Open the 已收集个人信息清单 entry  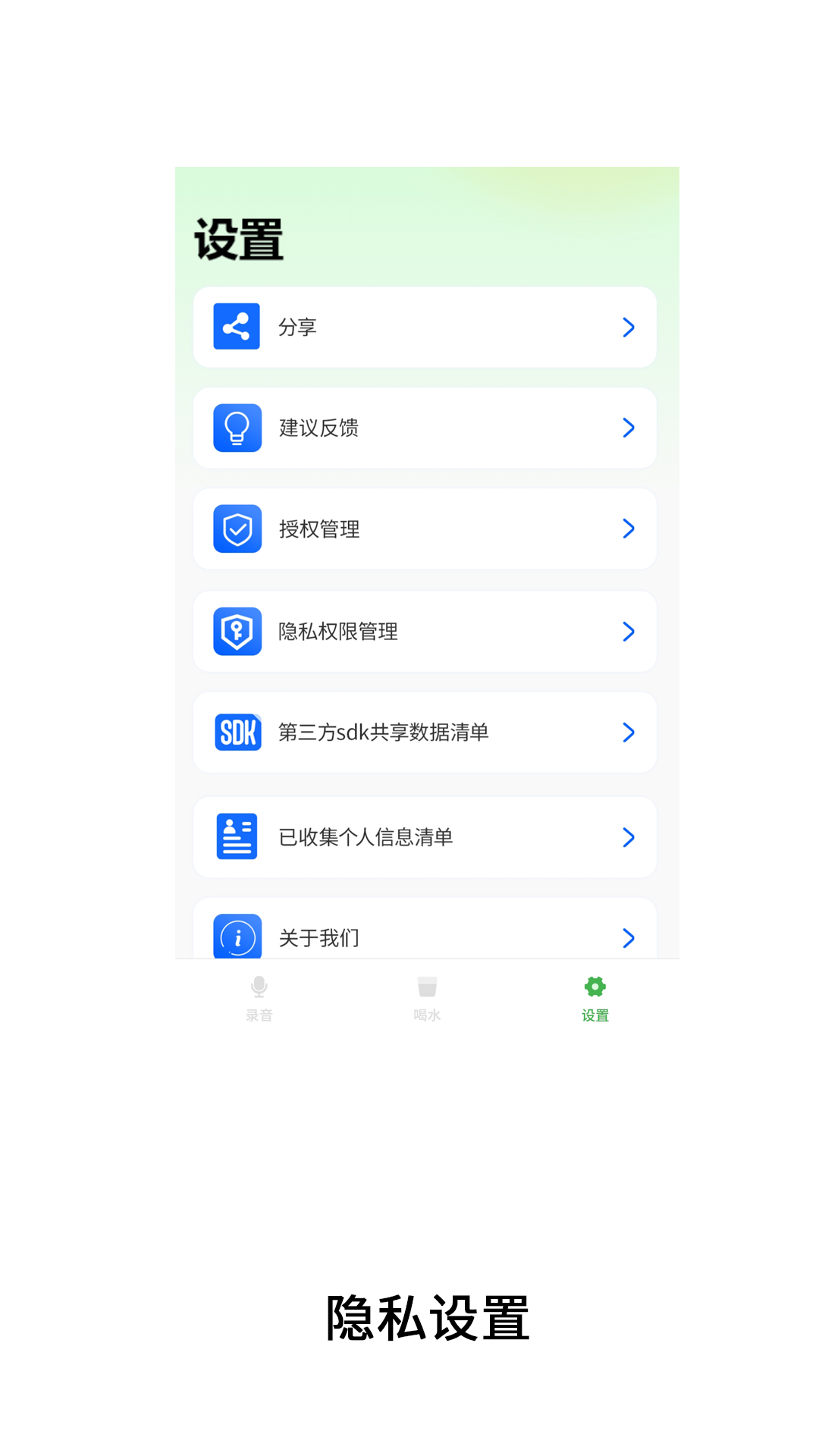pyautogui.click(x=425, y=836)
